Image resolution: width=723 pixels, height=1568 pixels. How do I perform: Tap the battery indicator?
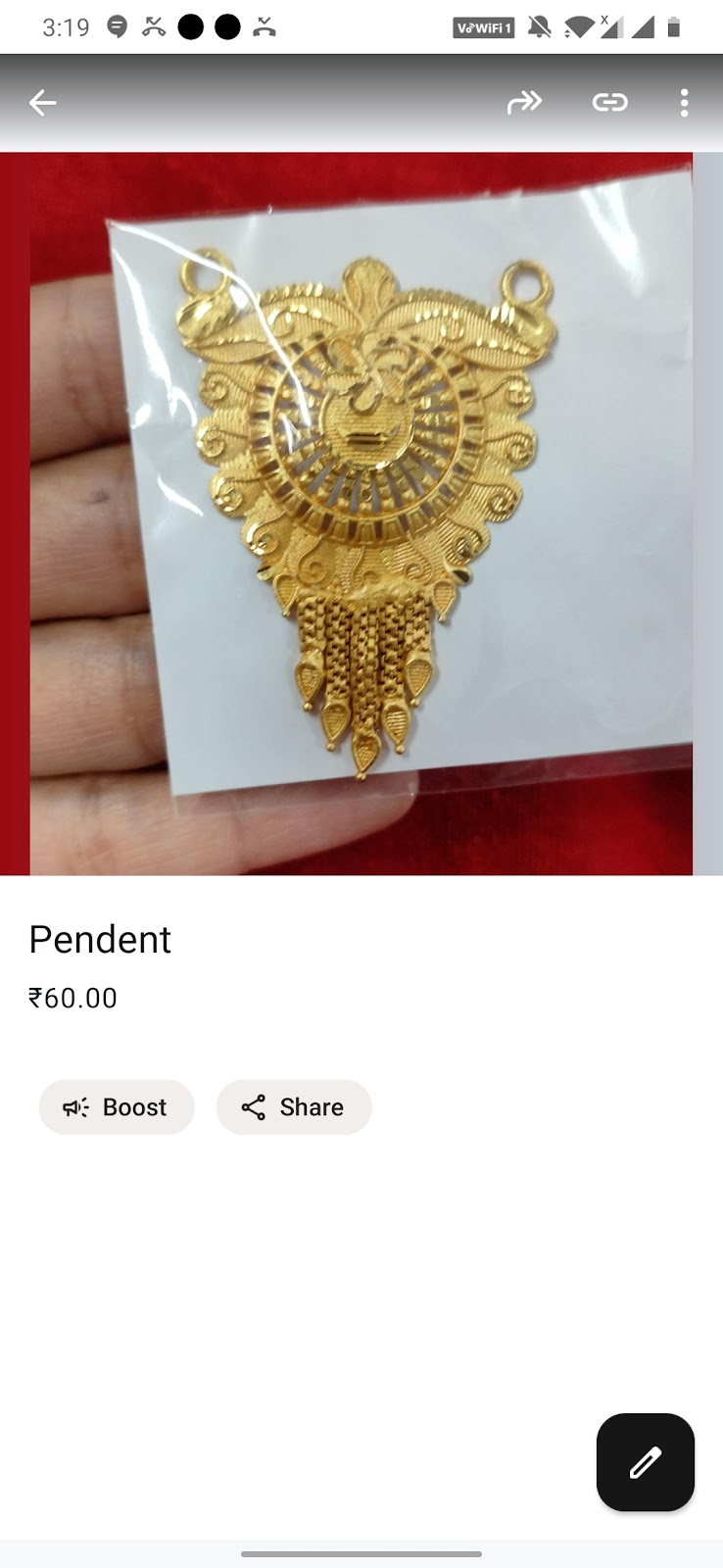point(676,26)
